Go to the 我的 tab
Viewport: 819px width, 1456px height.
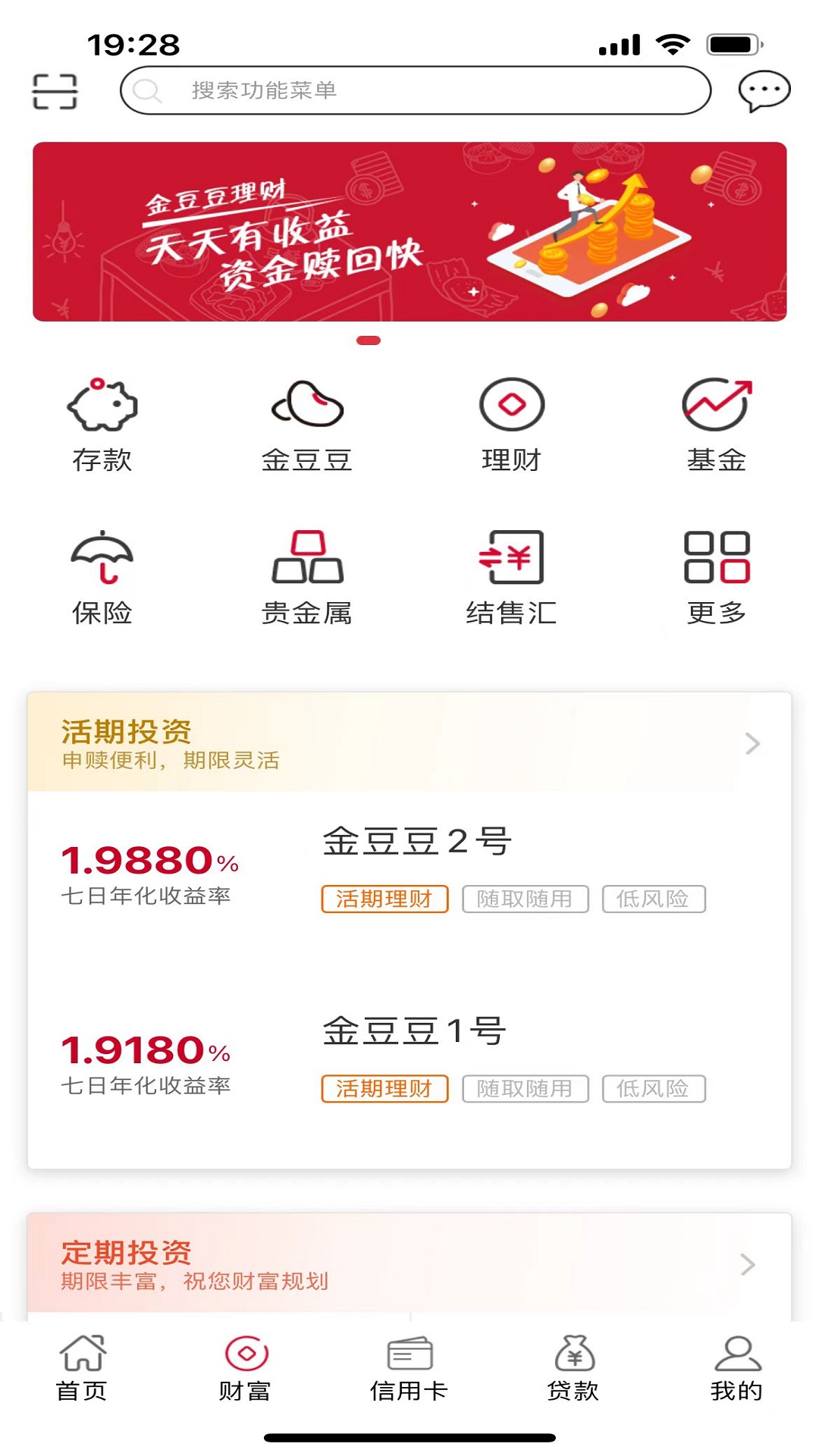point(737,1369)
